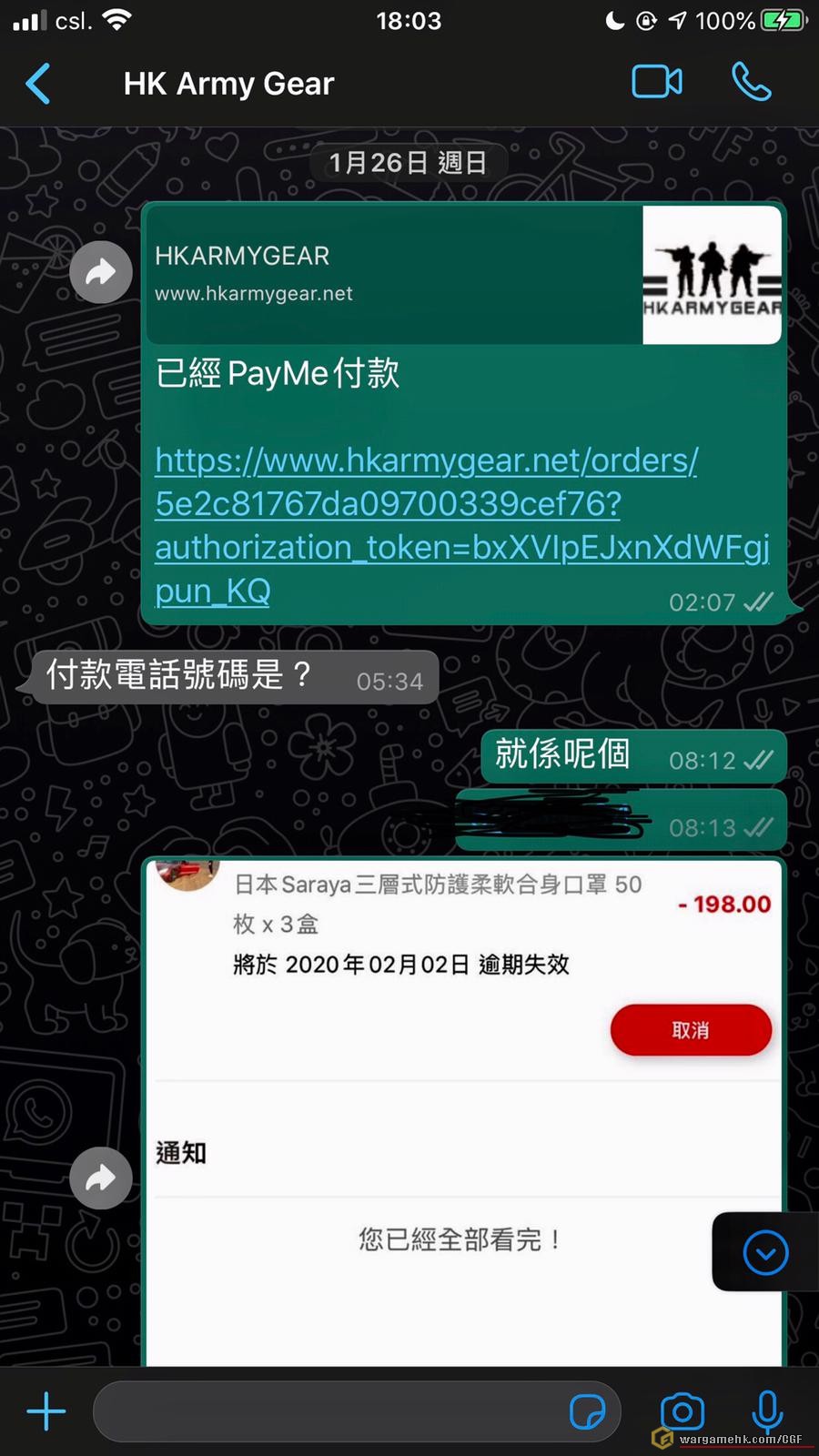Forward the PayMe payment link message
The height and width of the screenshot is (1456, 819).
click(101, 272)
